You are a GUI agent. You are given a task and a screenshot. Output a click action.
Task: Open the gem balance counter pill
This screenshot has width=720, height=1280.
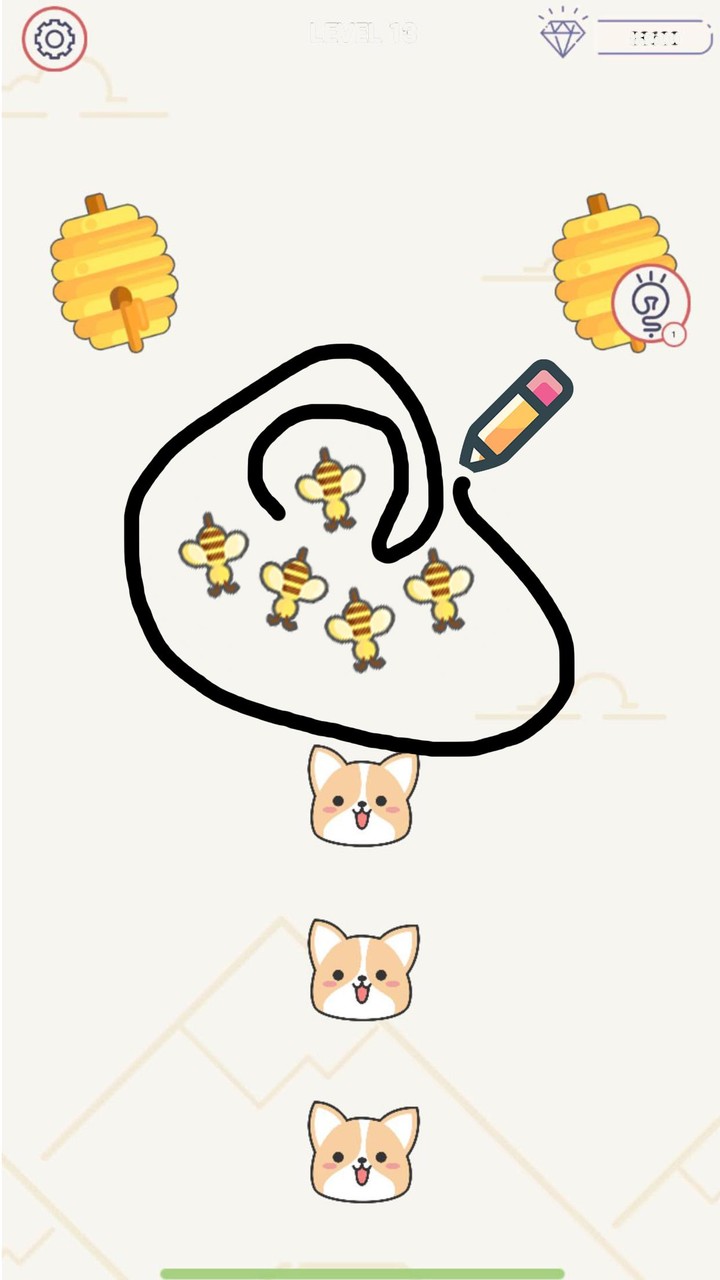click(654, 38)
